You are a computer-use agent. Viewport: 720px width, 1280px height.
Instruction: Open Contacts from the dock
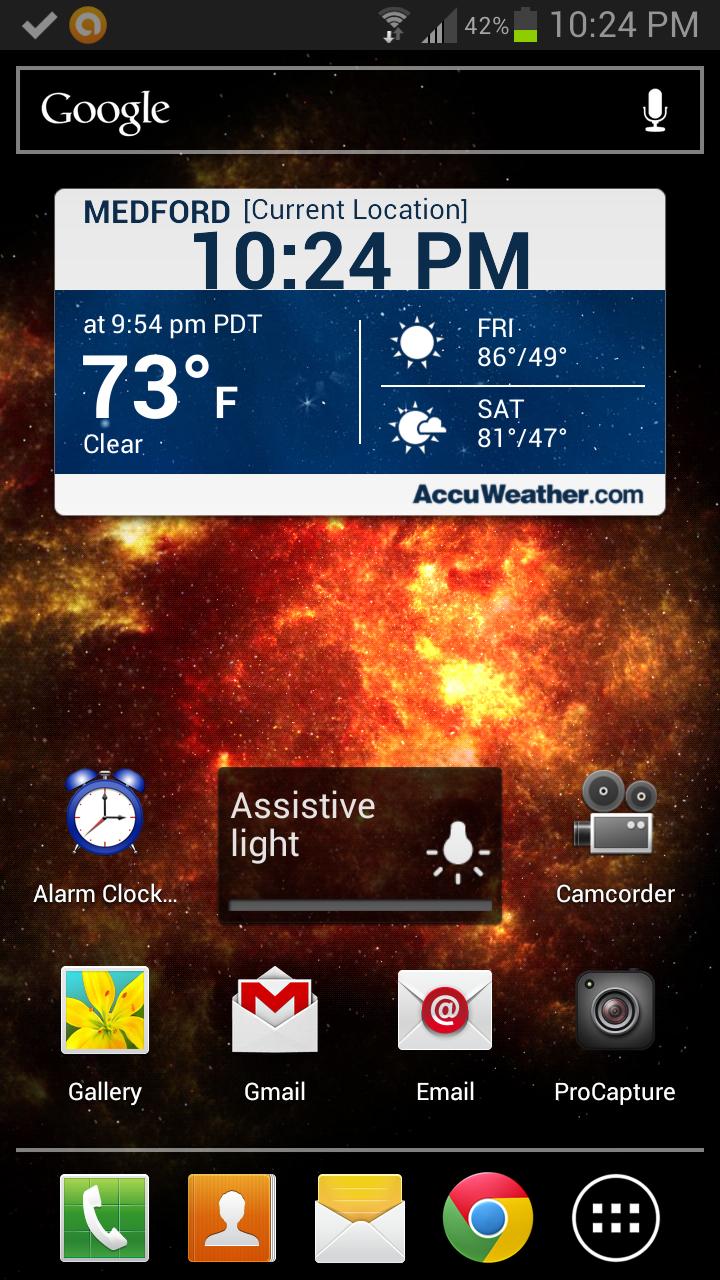232,1218
